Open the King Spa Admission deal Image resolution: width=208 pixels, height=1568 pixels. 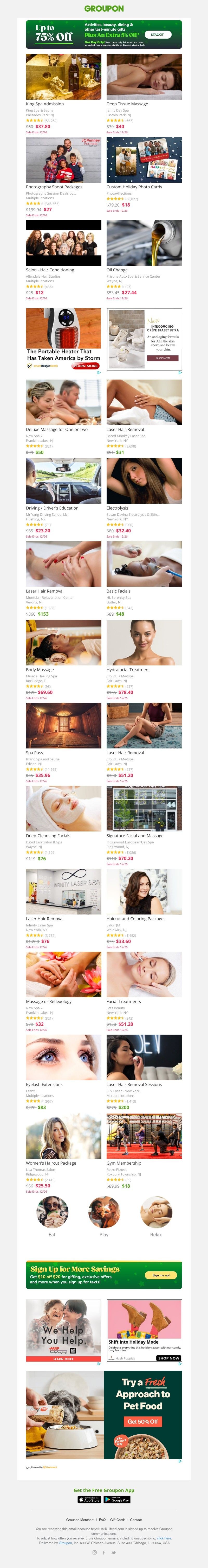point(63,77)
